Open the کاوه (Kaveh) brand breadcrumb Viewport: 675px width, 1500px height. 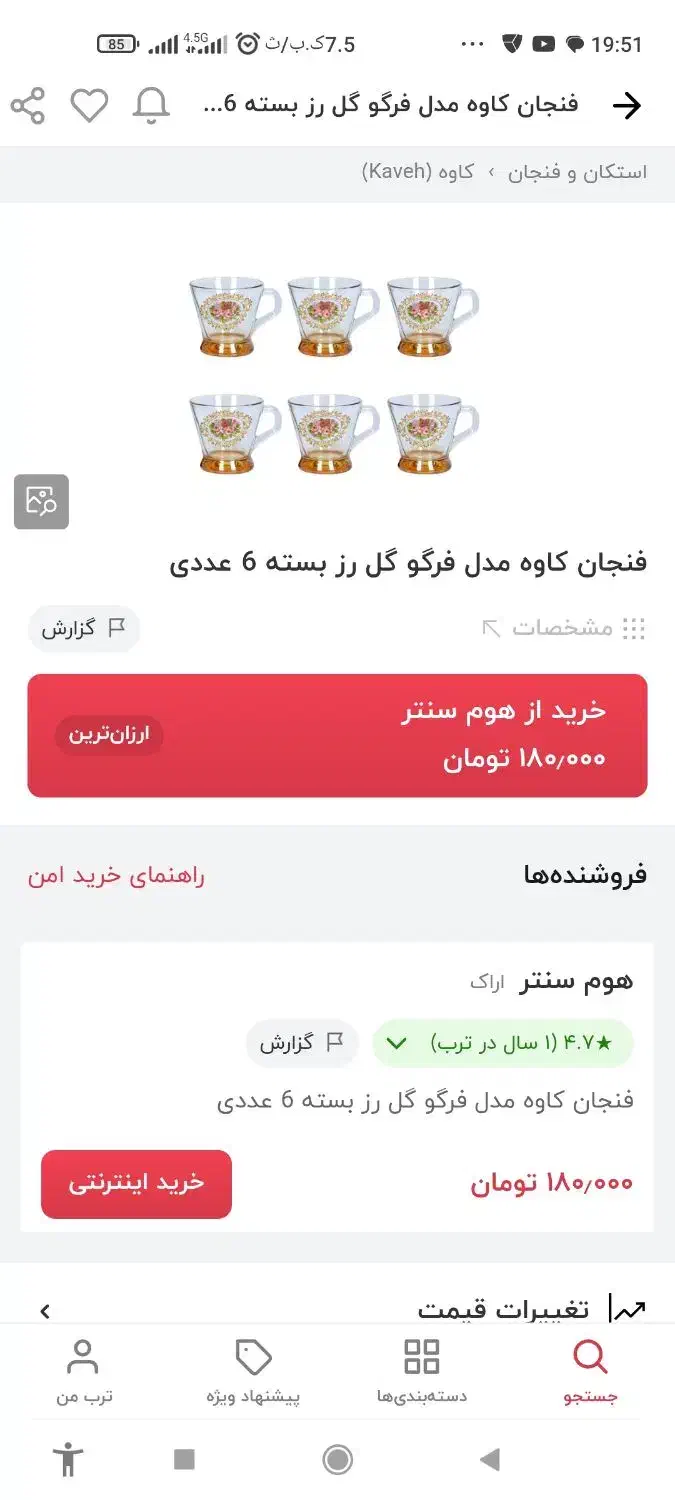click(x=418, y=172)
